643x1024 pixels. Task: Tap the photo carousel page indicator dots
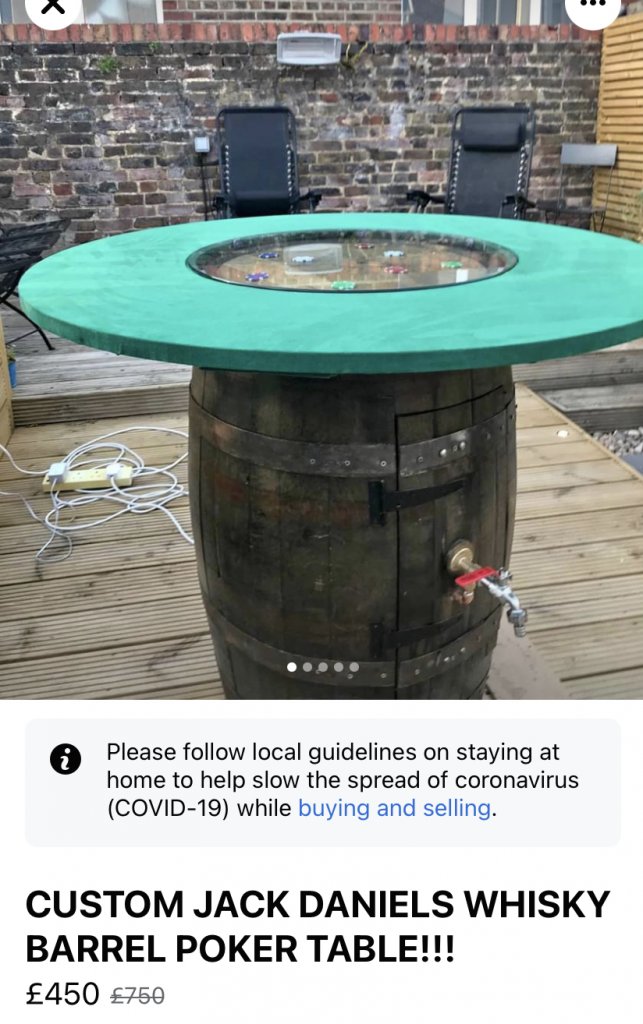(322, 667)
